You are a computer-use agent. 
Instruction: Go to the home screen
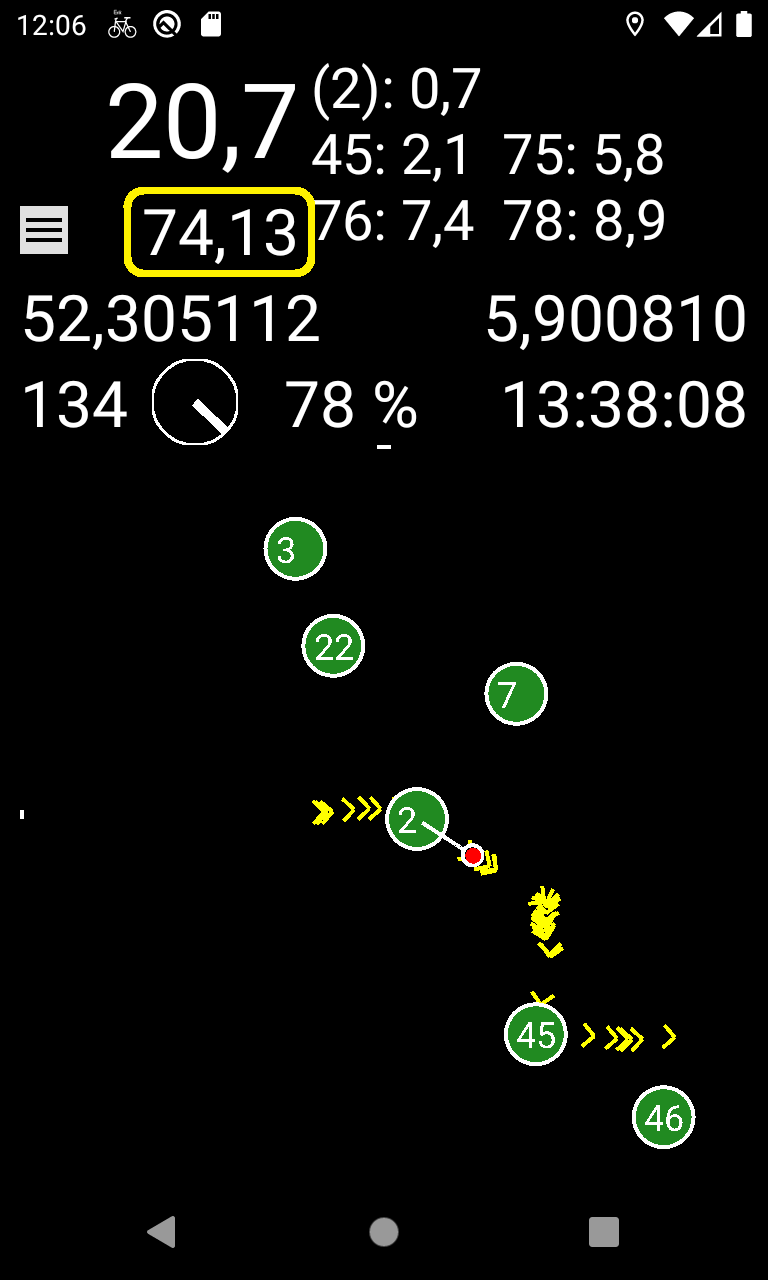(x=384, y=1232)
